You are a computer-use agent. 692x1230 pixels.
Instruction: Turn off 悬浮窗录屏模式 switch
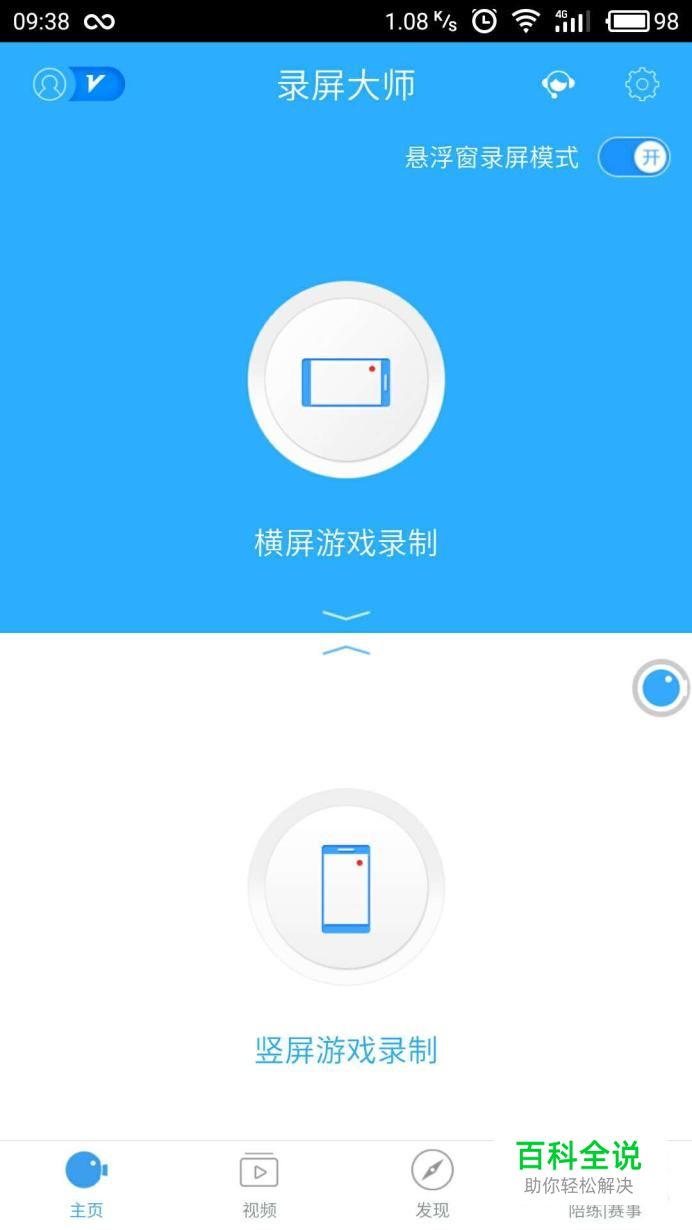coord(634,157)
